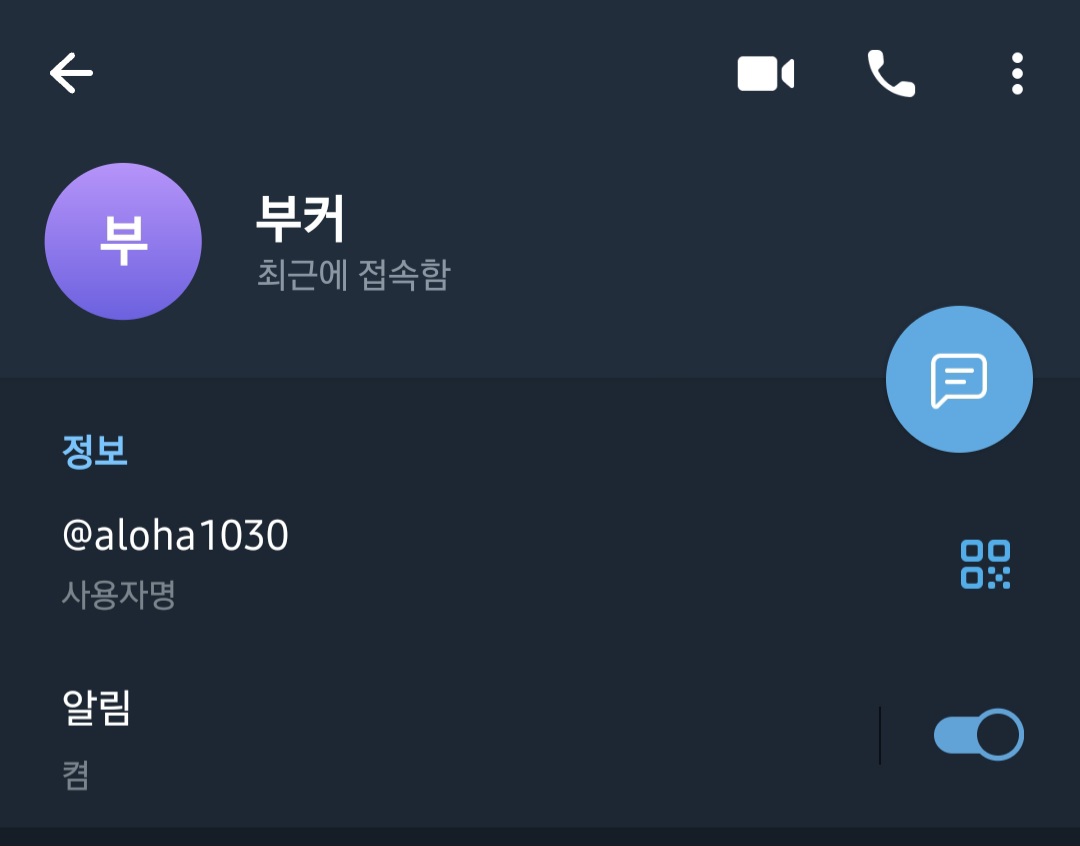Start a voice call with 부커
1080x846 pixels.
pos(890,74)
